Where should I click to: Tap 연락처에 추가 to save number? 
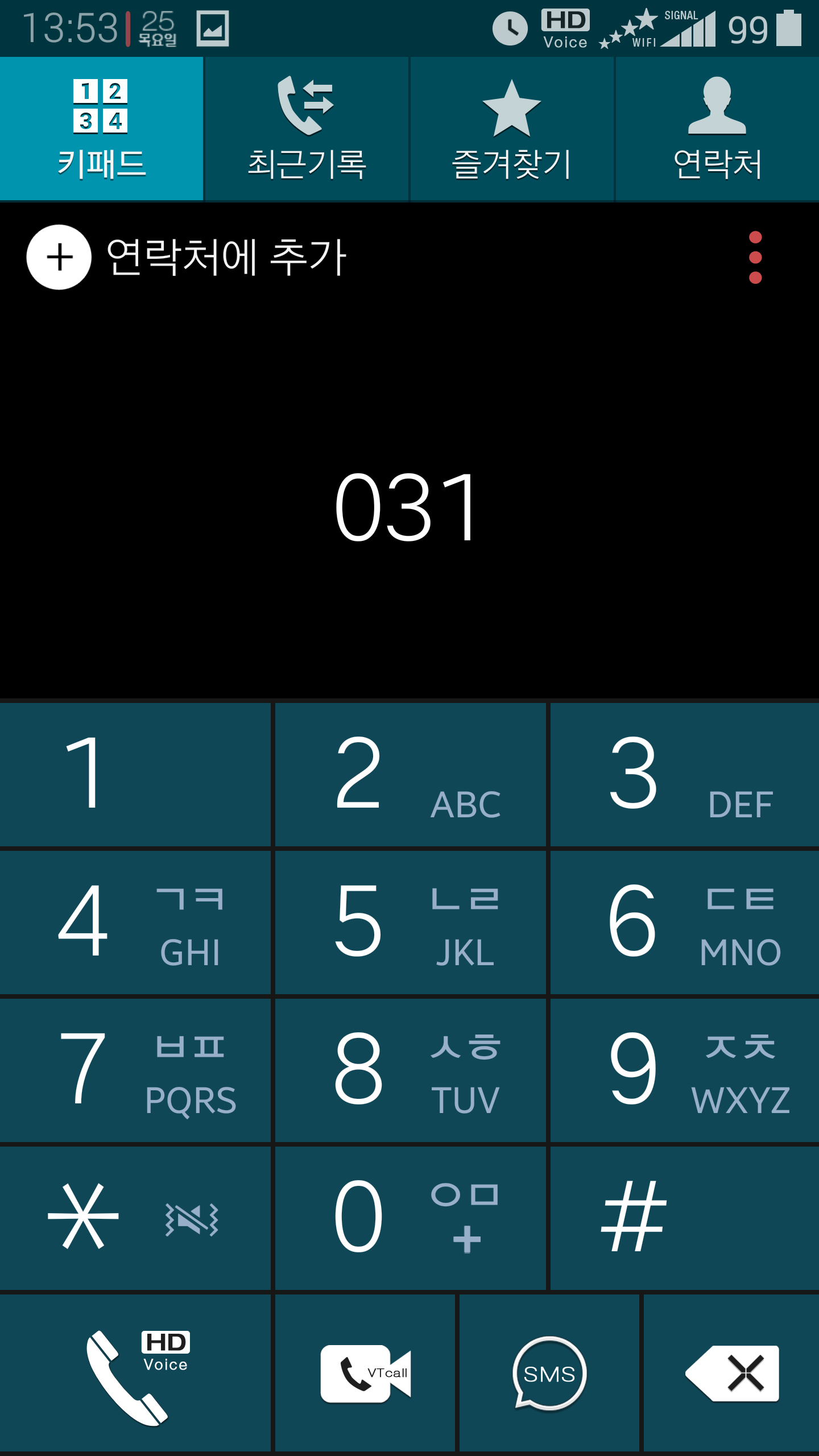coord(188,257)
